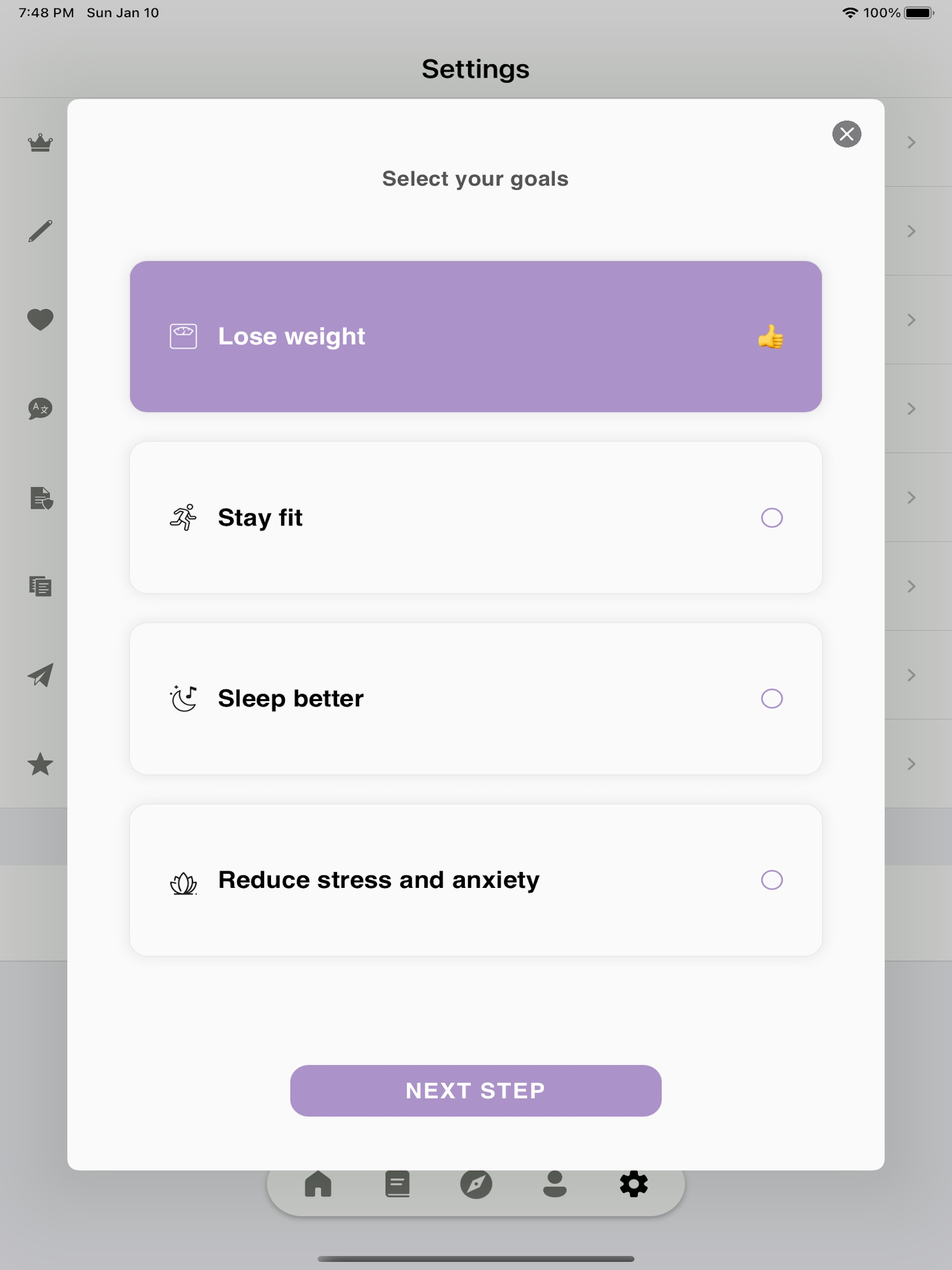952x1270 pixels.
Task: Expand the topmost settings row chevron
Action: 912,142
